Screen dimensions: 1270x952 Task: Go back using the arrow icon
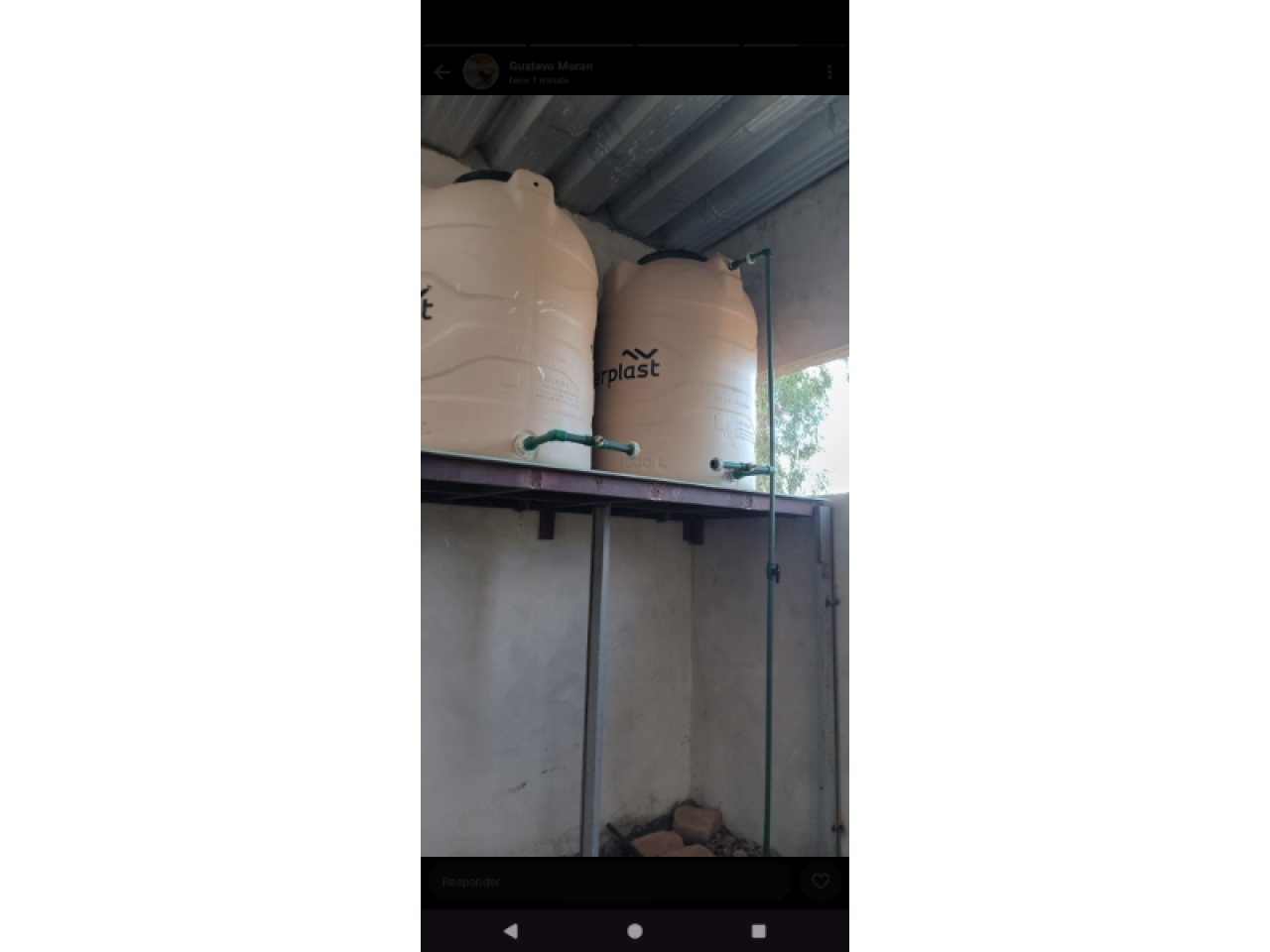tap(443, 72)
